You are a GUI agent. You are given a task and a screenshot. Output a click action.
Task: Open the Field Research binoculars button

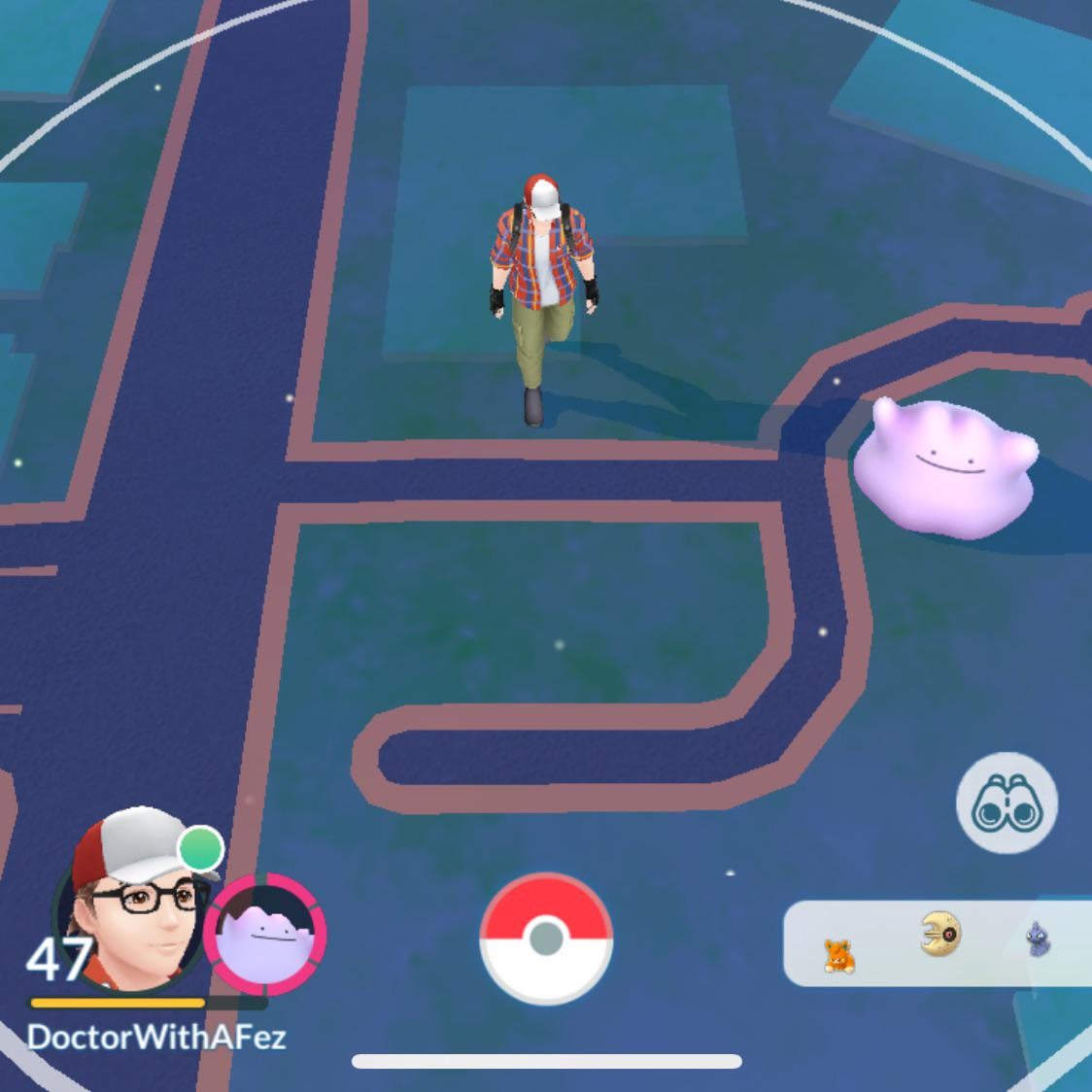[1007, 802]
